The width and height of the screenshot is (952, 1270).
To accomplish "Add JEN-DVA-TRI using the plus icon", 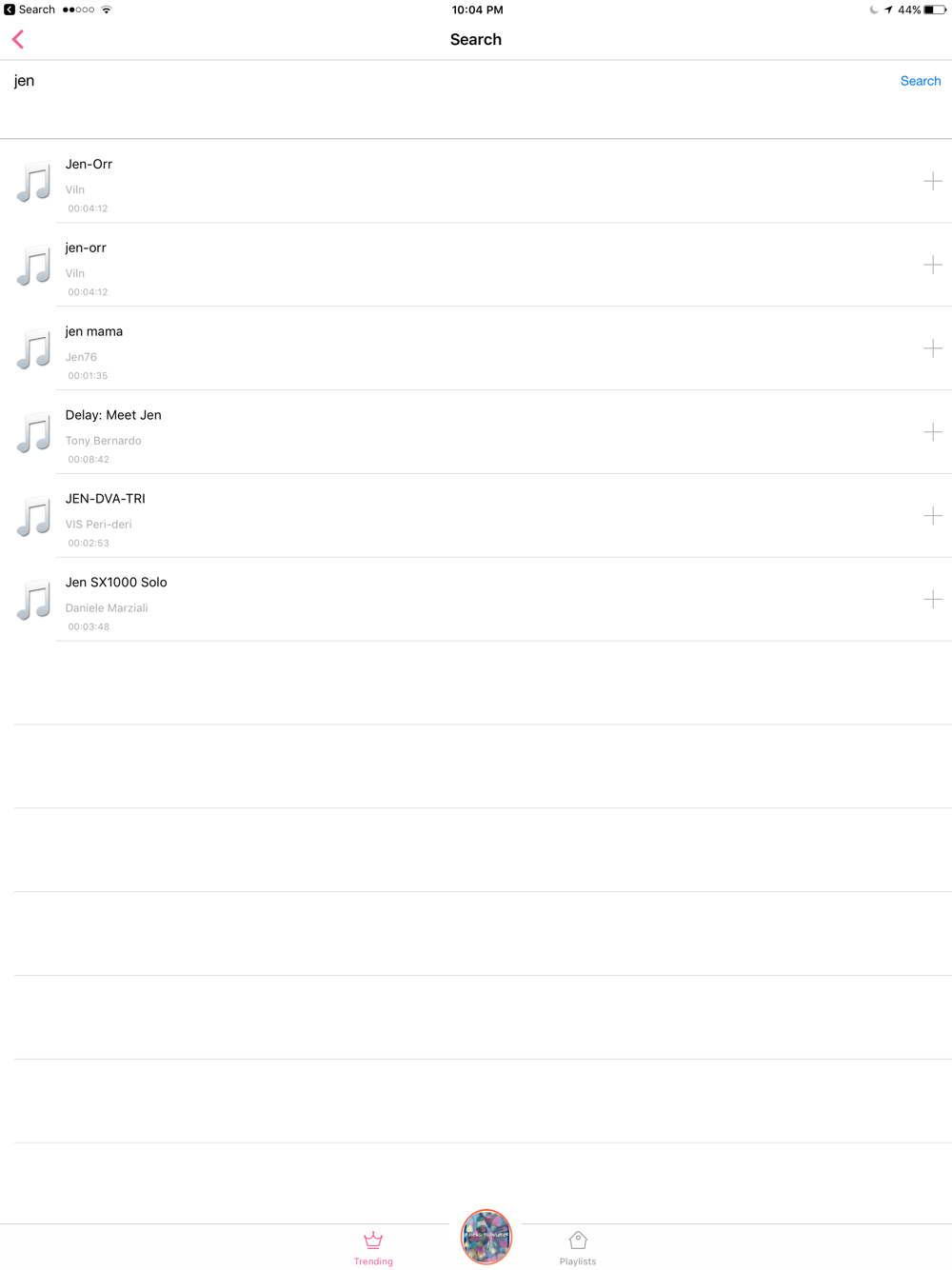I will [932, 516].
